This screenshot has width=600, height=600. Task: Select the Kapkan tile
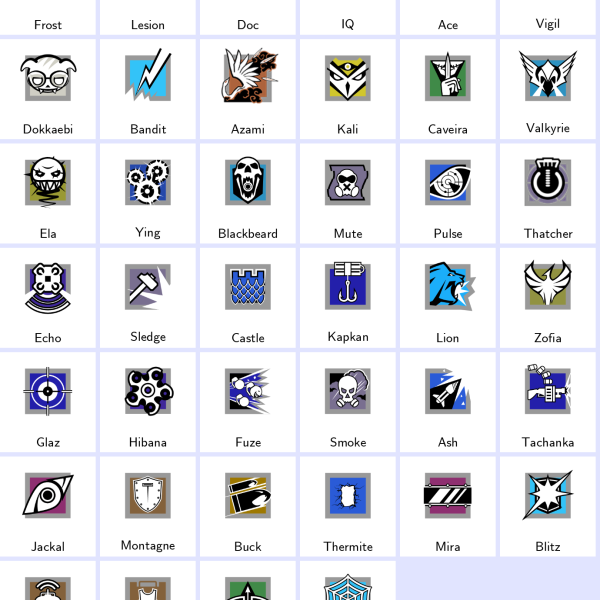click(348, 296)
